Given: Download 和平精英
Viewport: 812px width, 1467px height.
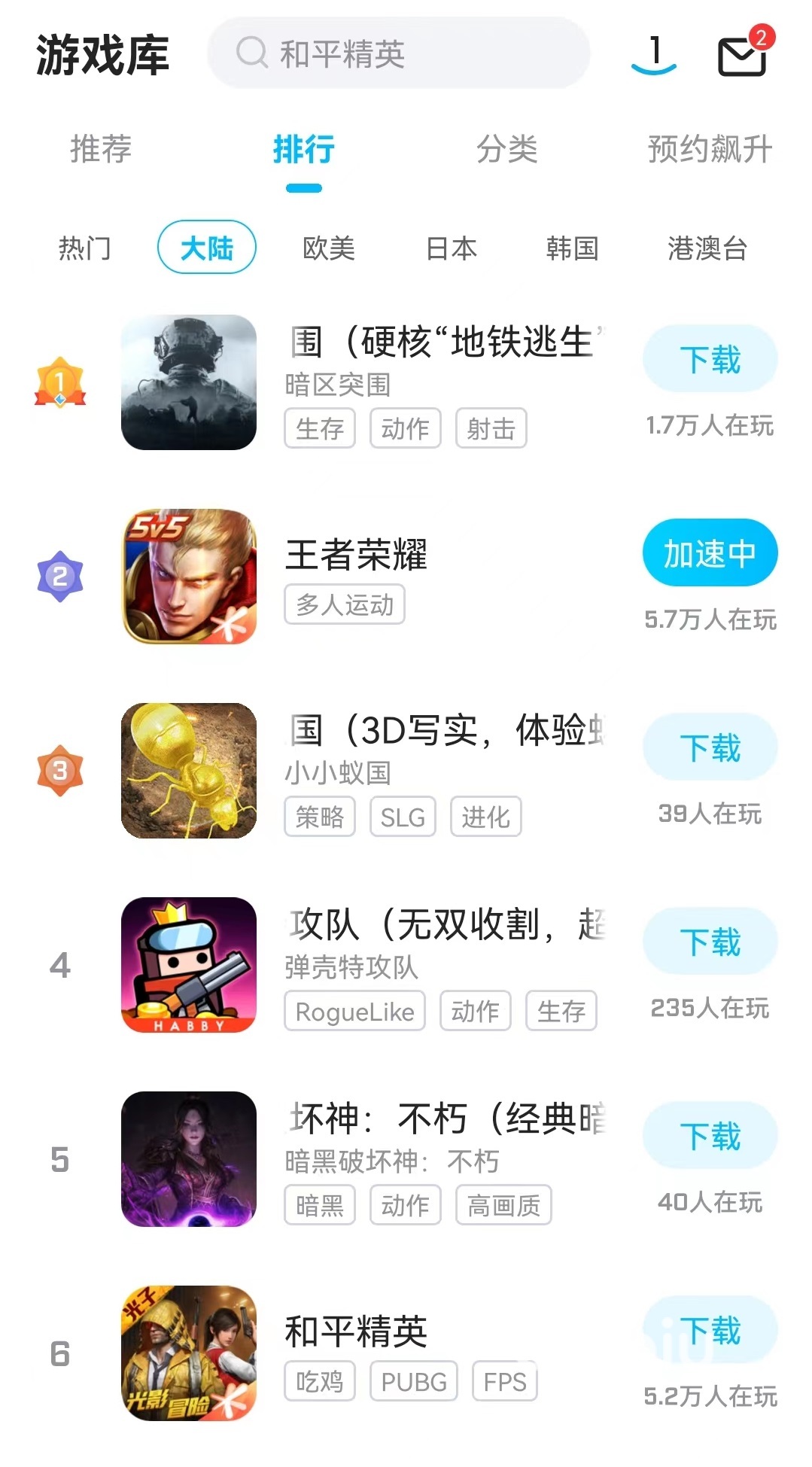Looking at the screenshot, I should [710, 1330].
